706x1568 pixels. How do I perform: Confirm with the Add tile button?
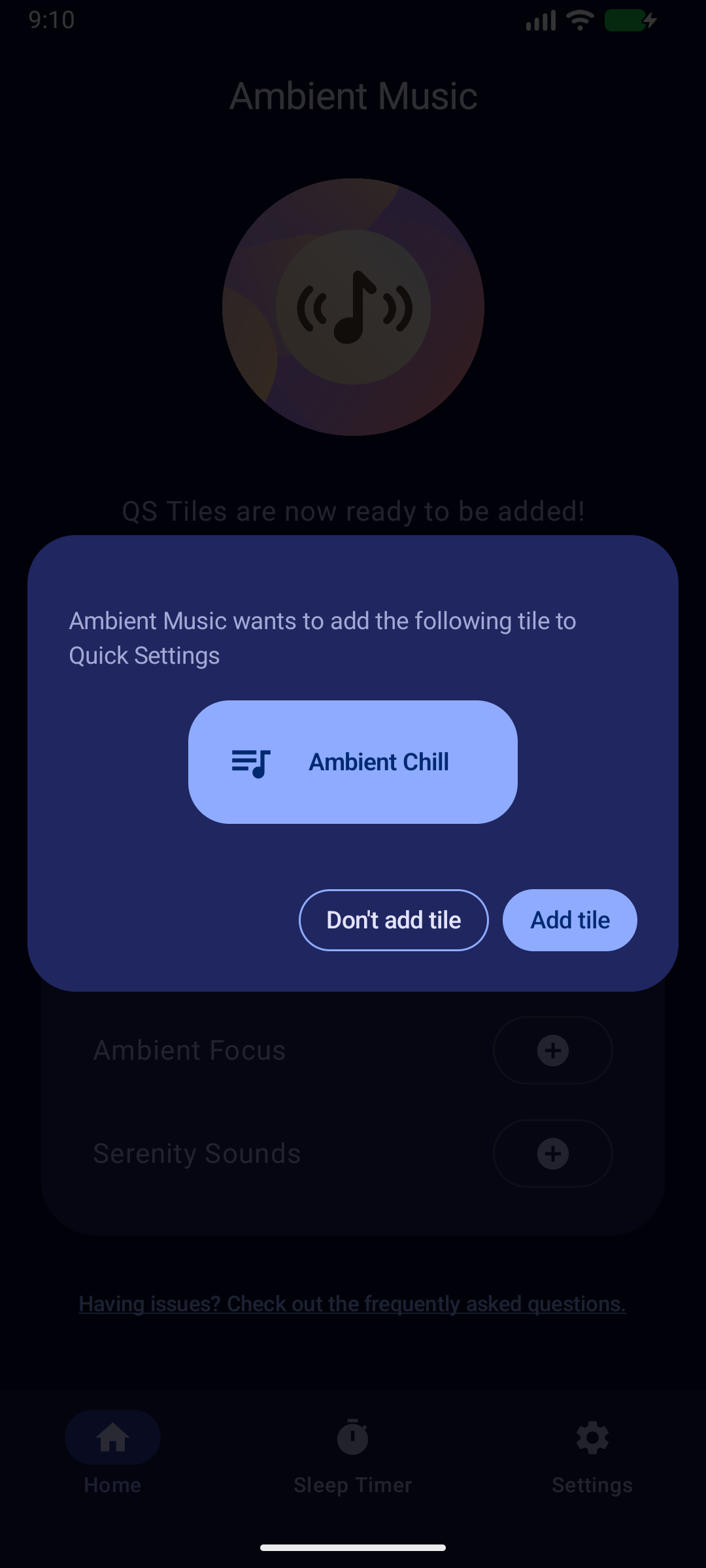(x=569, y=920)
